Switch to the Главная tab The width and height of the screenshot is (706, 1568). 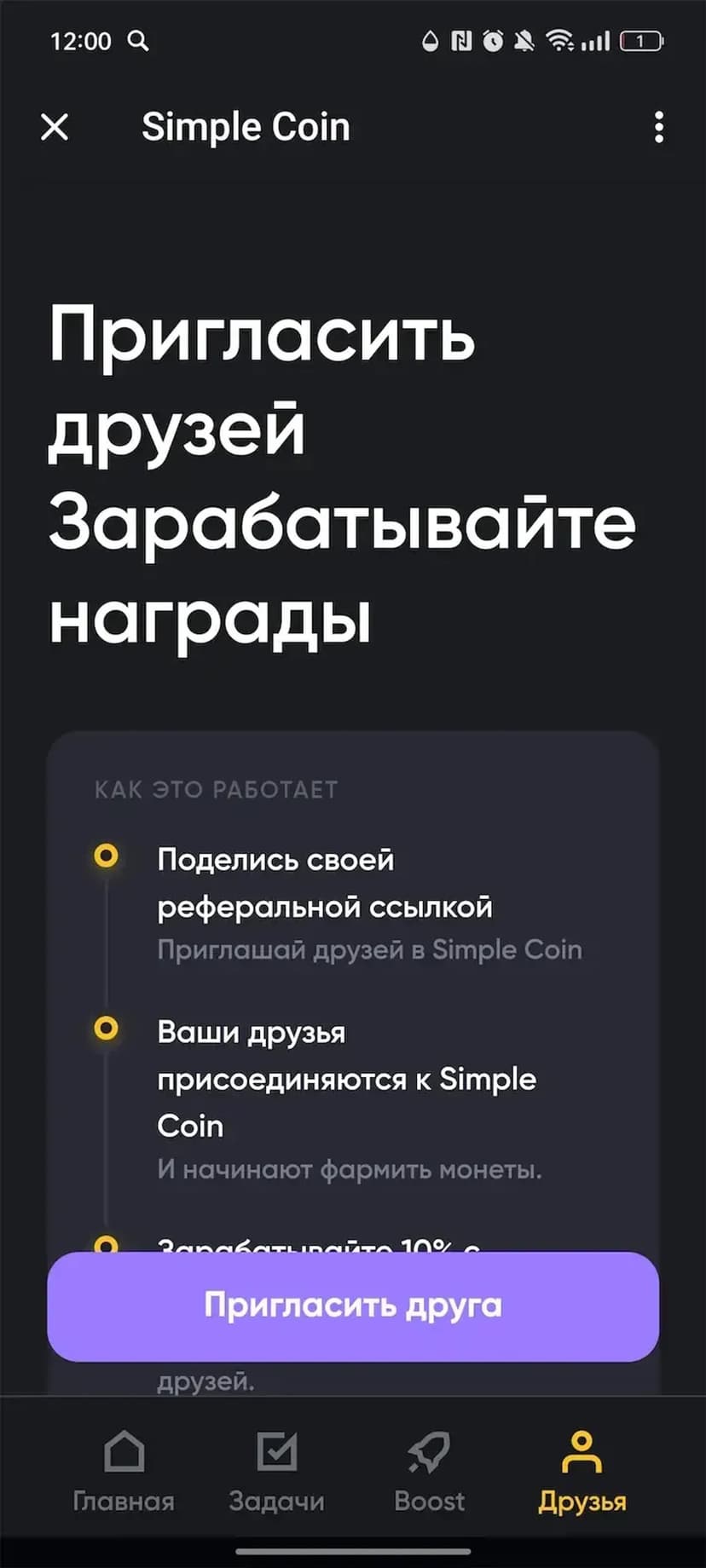pos(124,1470)
